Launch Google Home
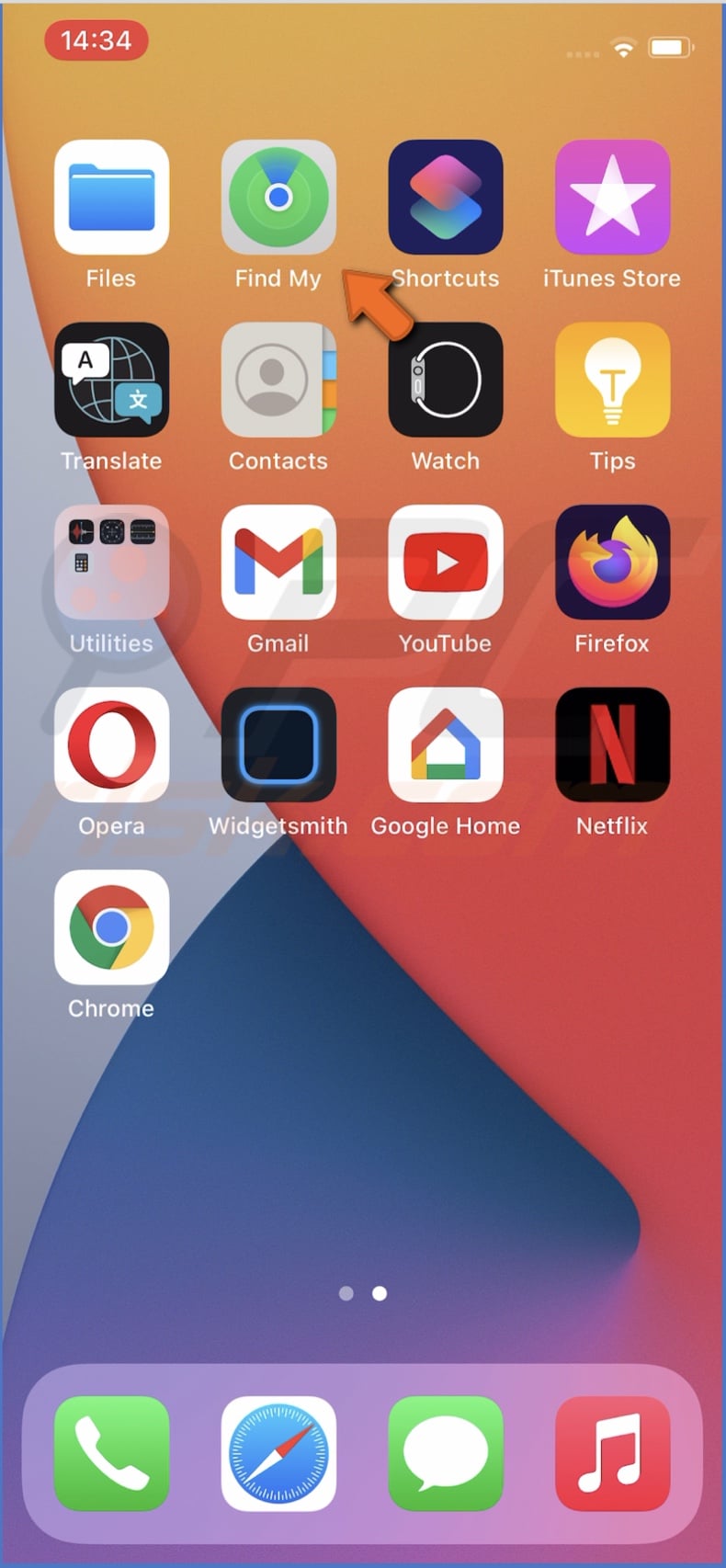726x1568 pixels. point(445,744)
